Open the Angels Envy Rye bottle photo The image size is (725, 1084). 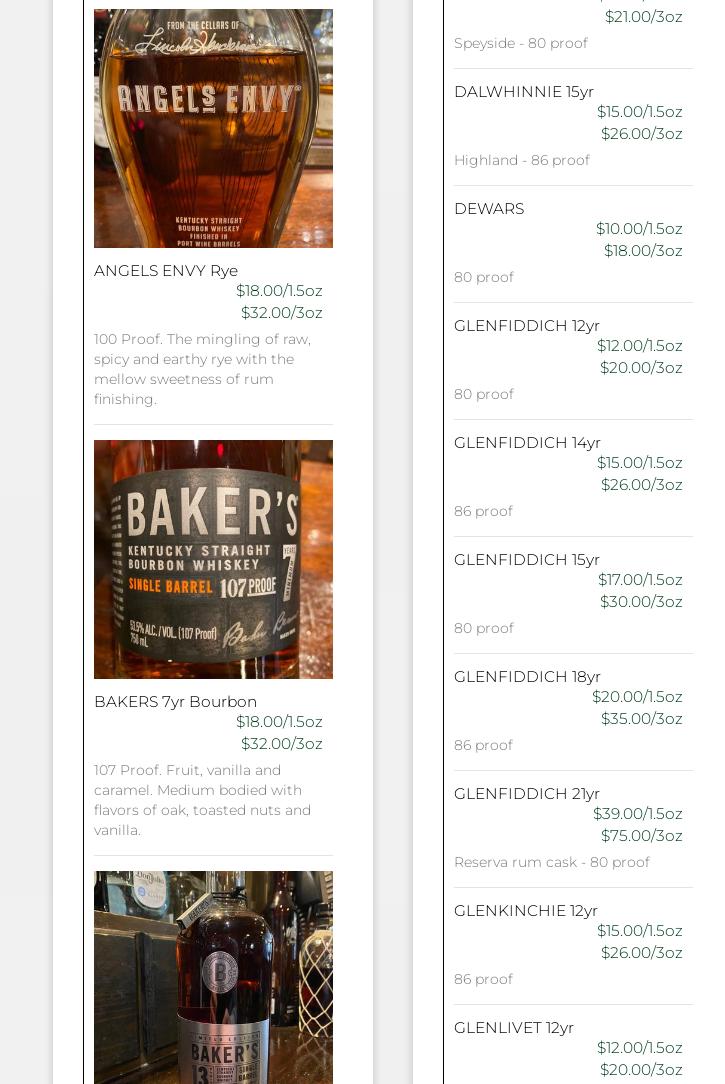213,128
